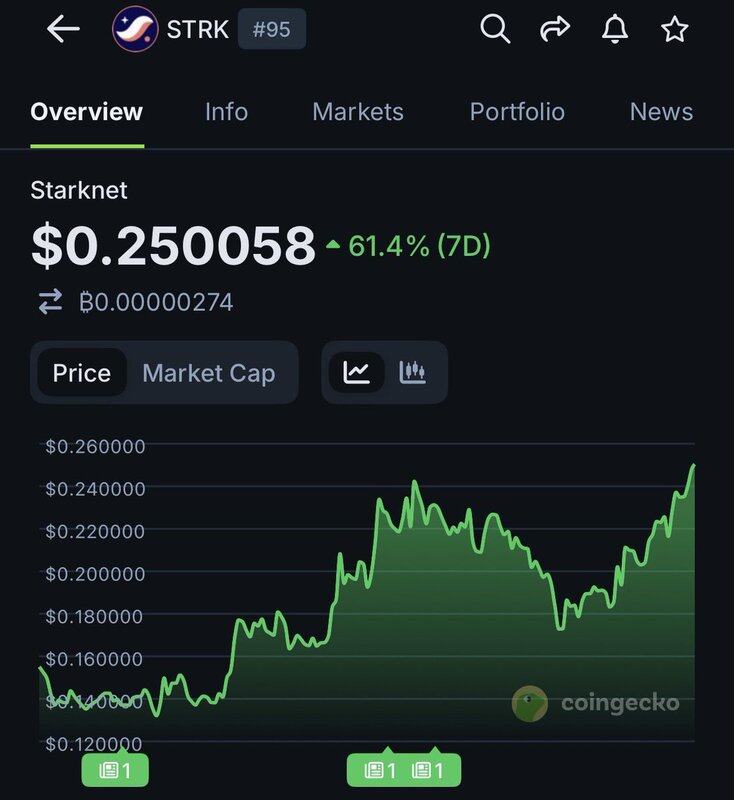This screenshot has width=734, height=800.
Task: Open the Markets tab
Action: (358, 112)
